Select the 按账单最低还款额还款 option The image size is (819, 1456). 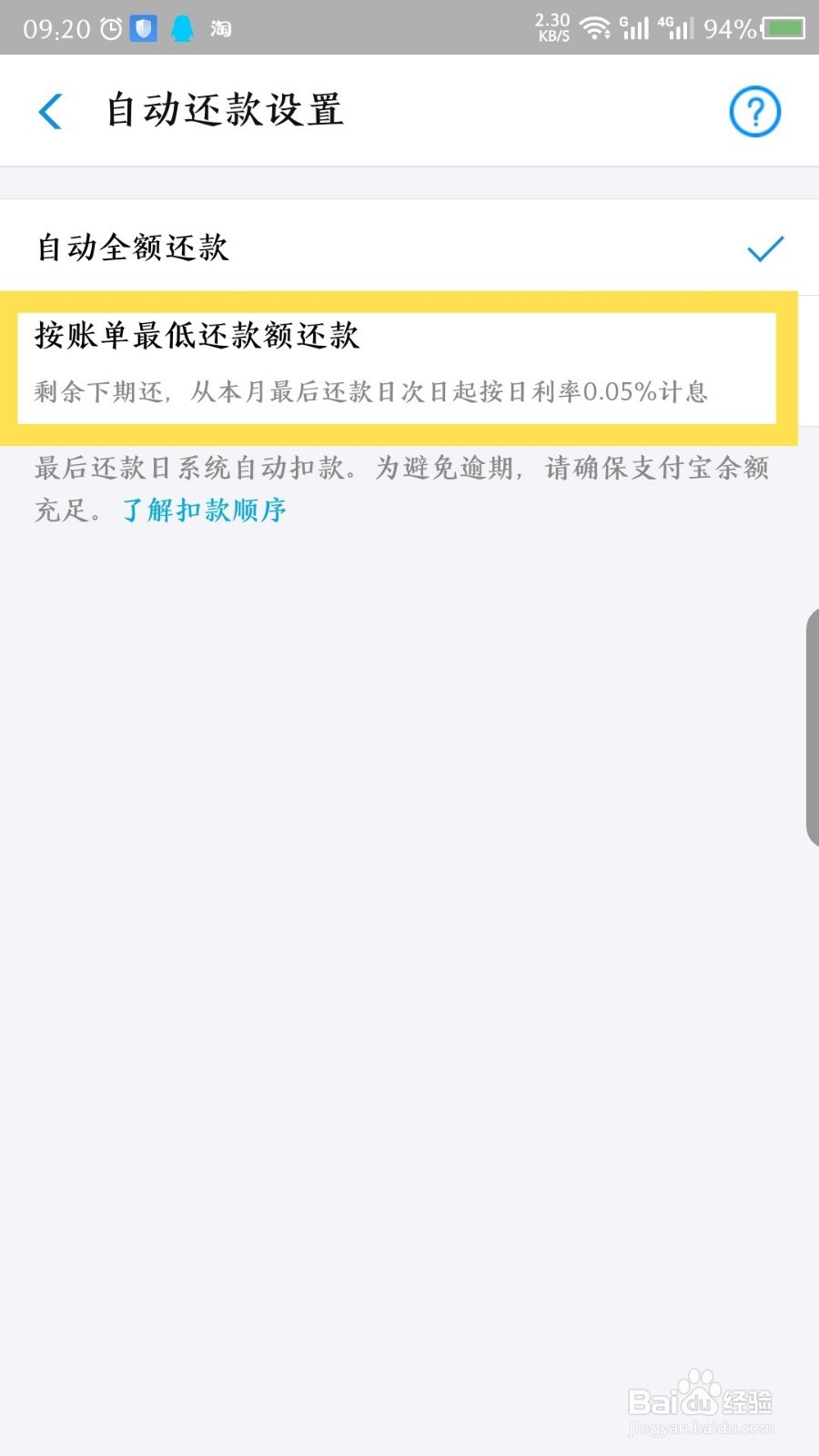point(196,336)
